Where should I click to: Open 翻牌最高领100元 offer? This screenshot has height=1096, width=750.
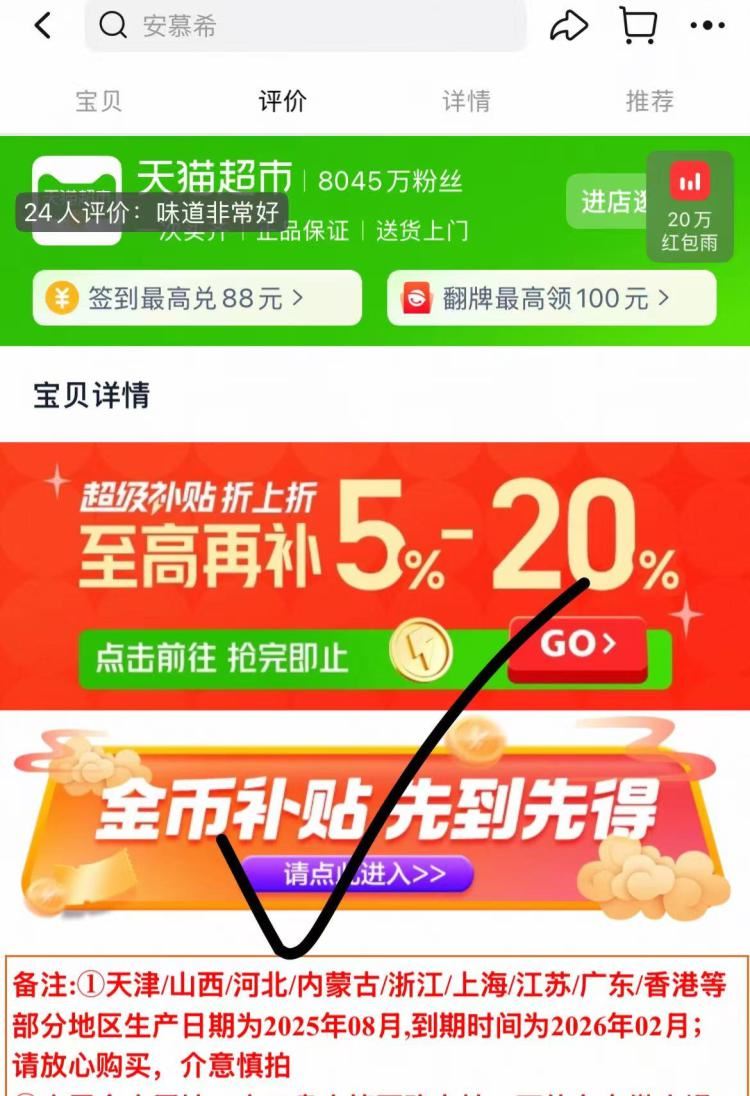point(551,298)
